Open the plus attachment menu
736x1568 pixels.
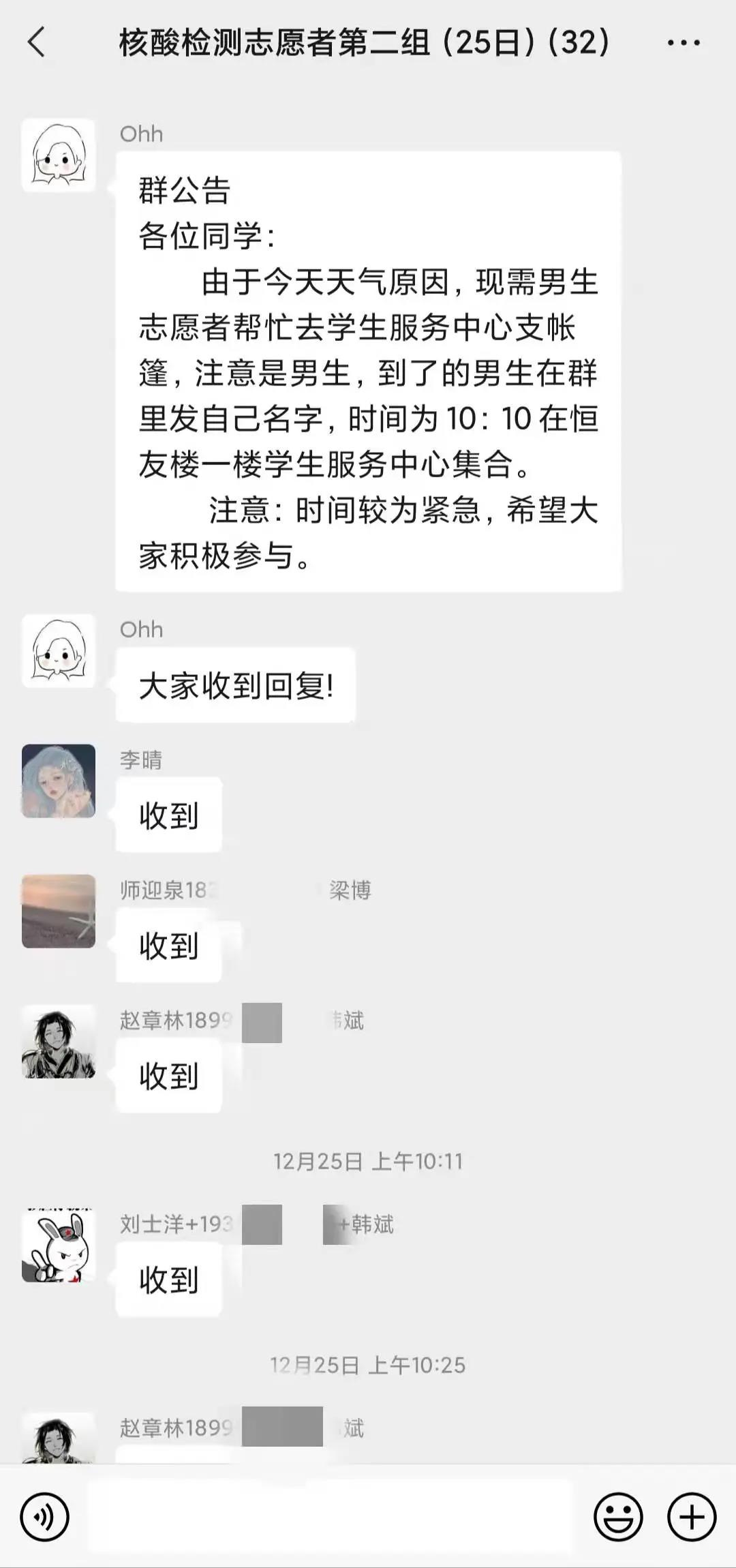[691, 1517]
